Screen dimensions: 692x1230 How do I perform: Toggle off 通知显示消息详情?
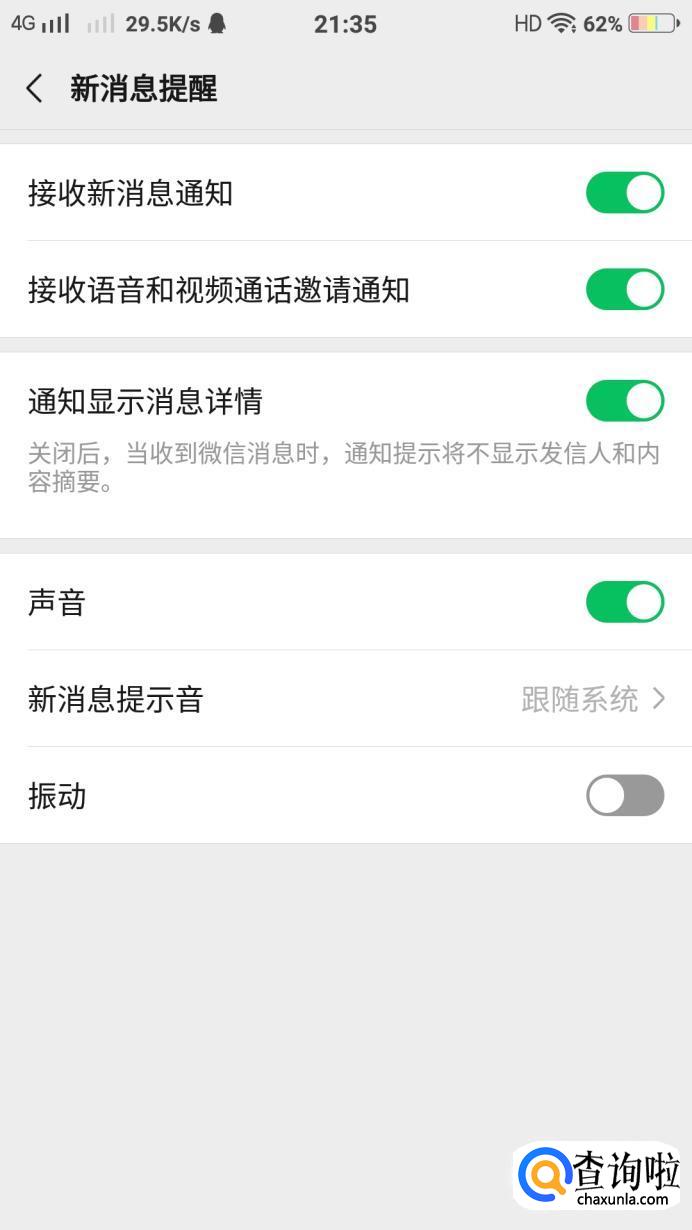pos(624,401)
